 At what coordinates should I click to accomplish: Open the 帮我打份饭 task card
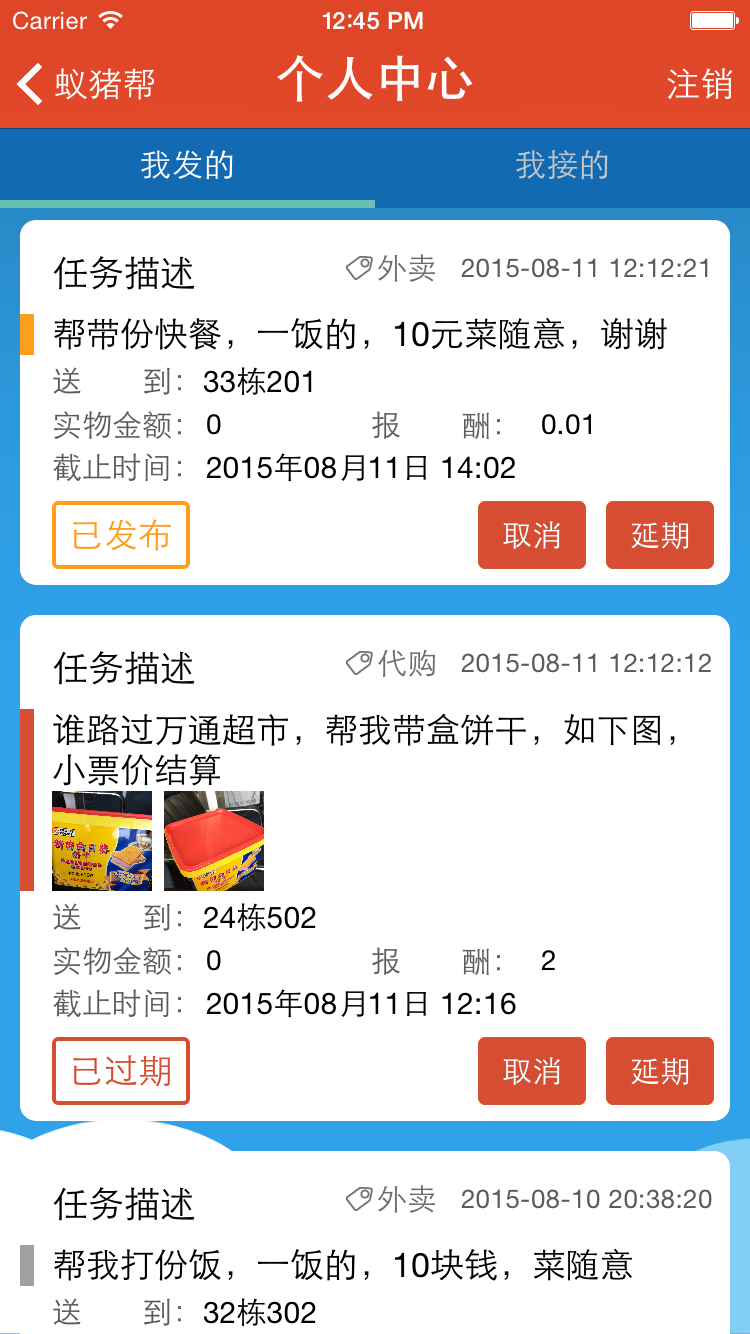click(342, 1265)
